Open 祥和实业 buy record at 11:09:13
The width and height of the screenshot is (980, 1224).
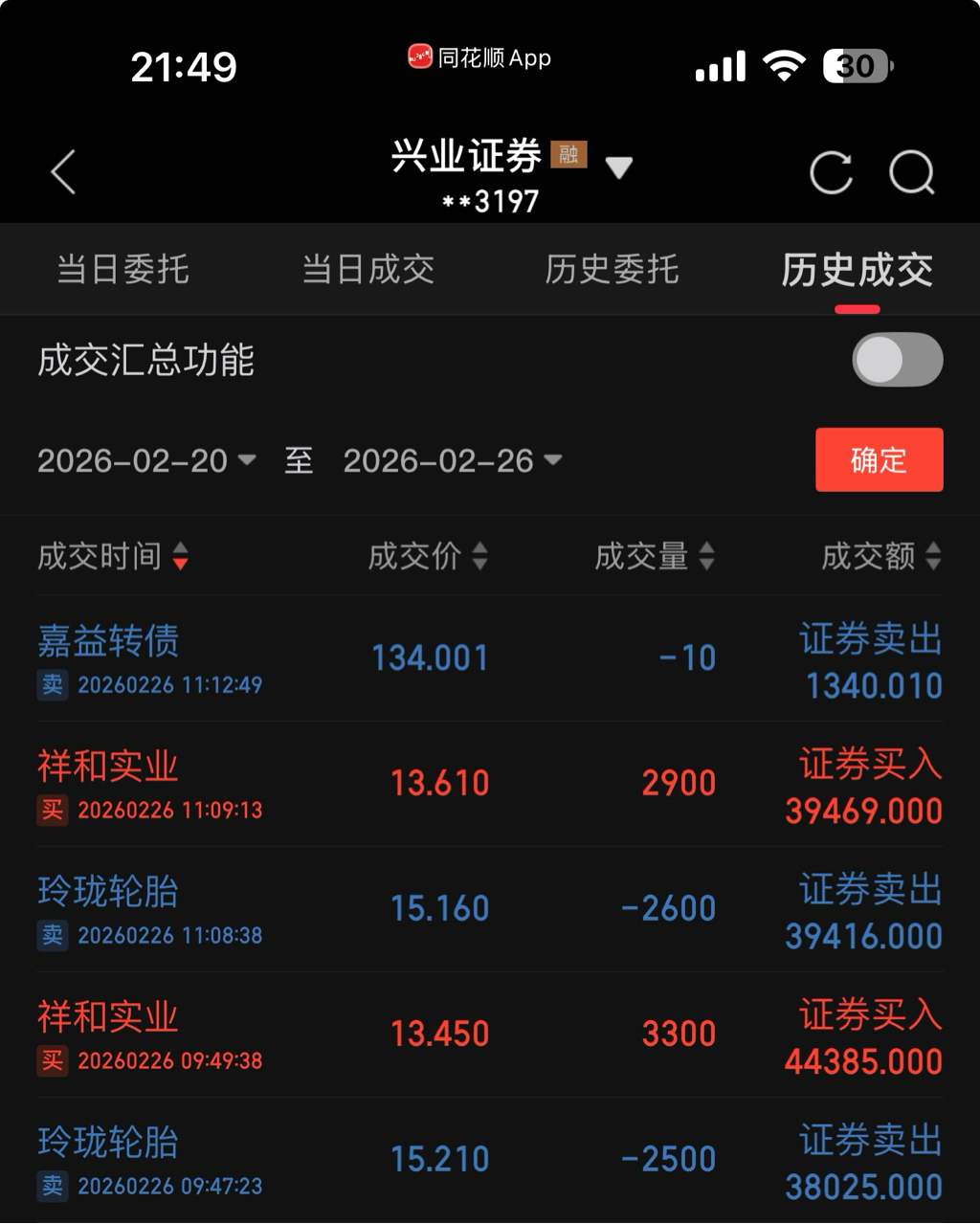click(x=490, y=785)
